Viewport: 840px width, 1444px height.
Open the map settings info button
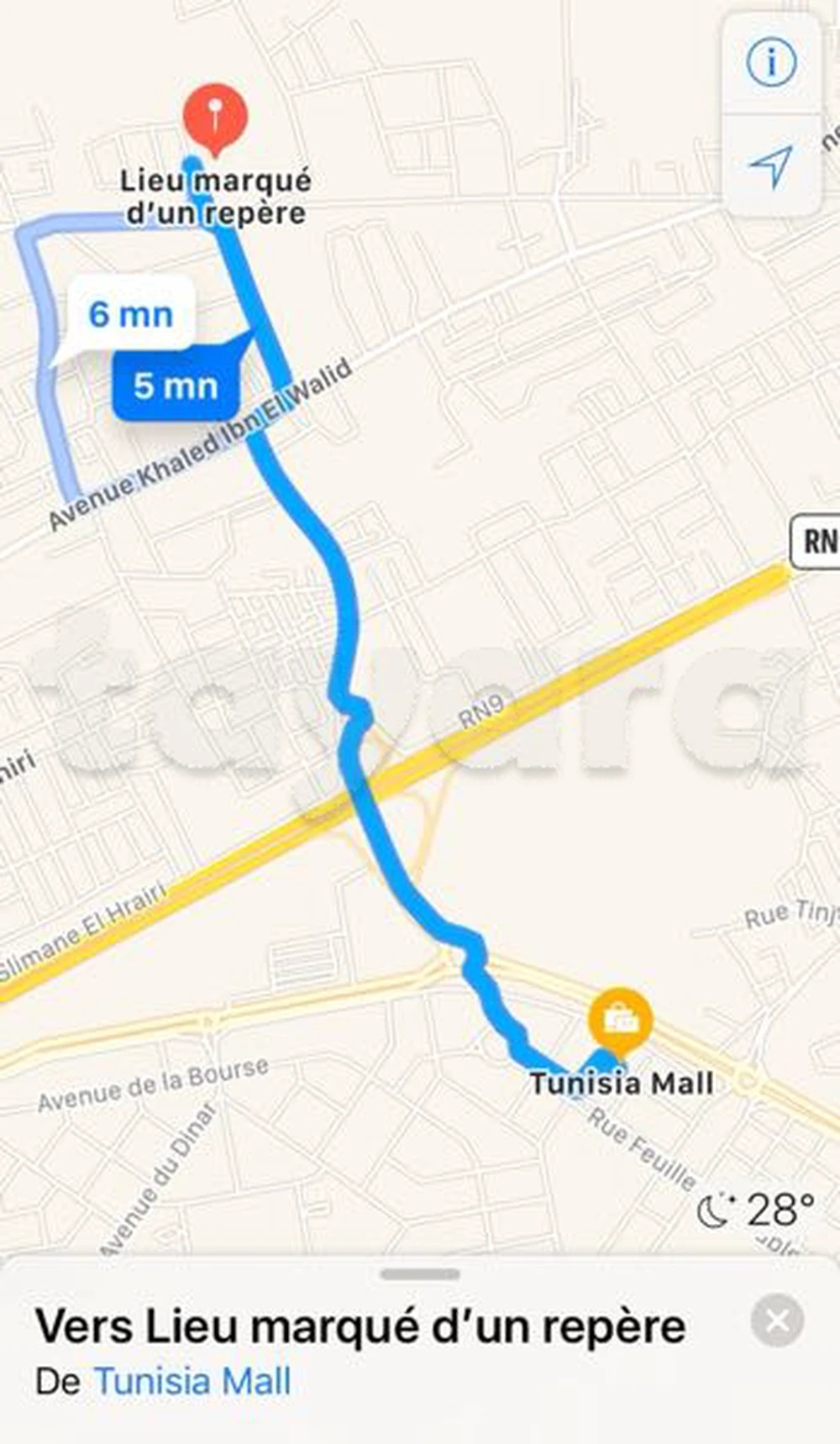[x=771, y=62]
